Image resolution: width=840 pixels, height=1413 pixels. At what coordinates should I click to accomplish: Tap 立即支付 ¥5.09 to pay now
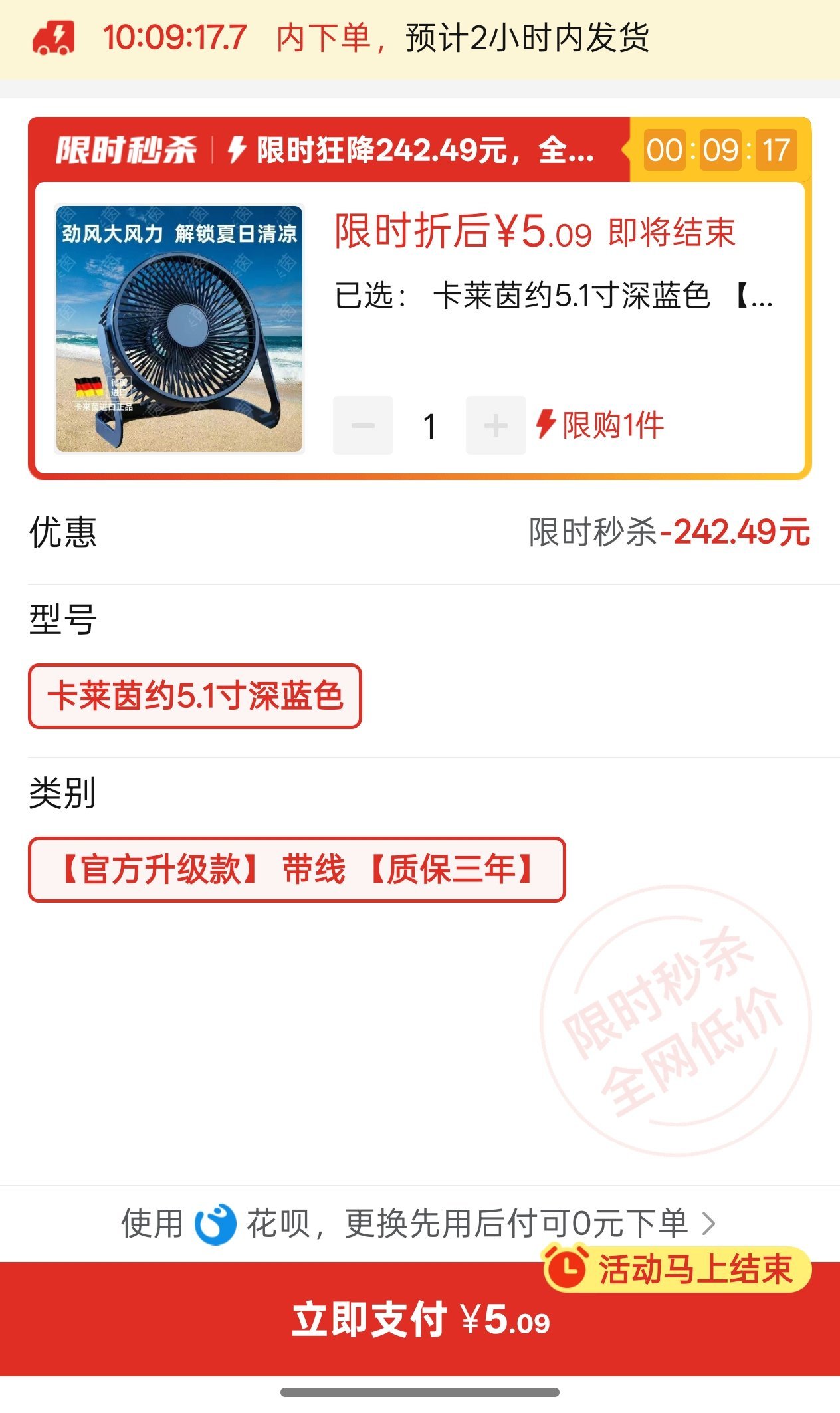[x=420, y=1319]
